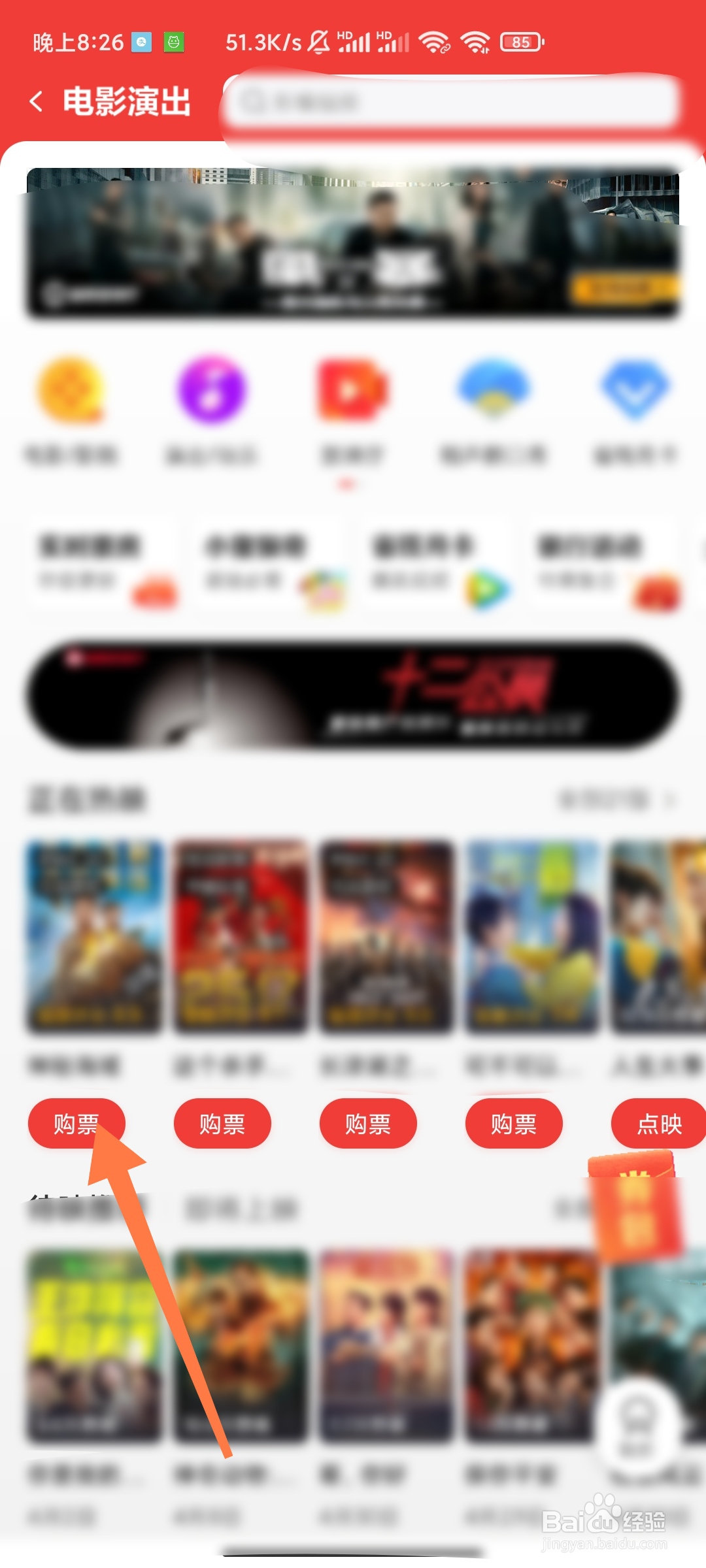Tap the 点映 button on far right
Viewport: 706px width, 1568px height.
point(660,1123)
